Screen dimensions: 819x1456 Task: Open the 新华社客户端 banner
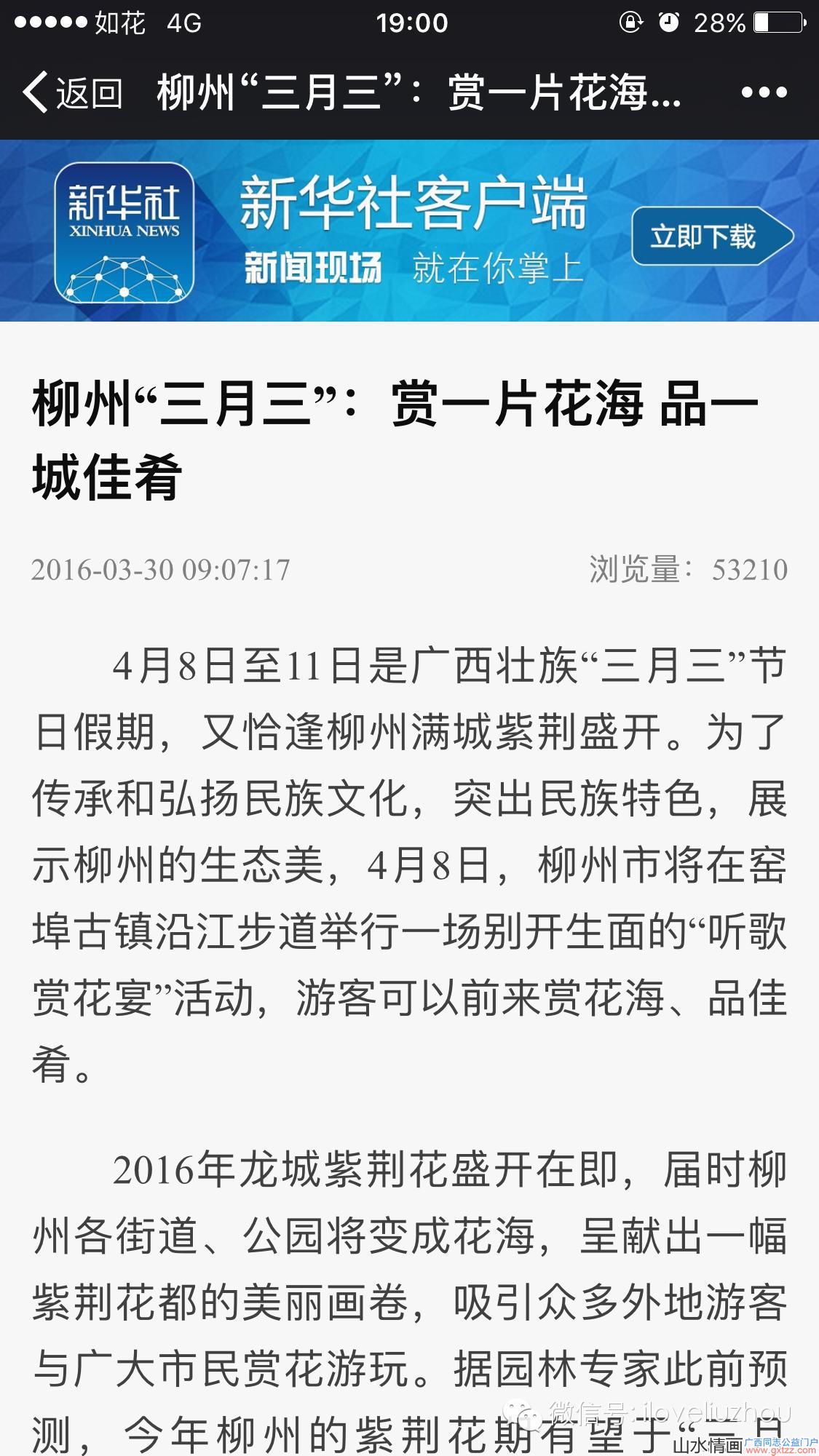click(x=409, y=231)
